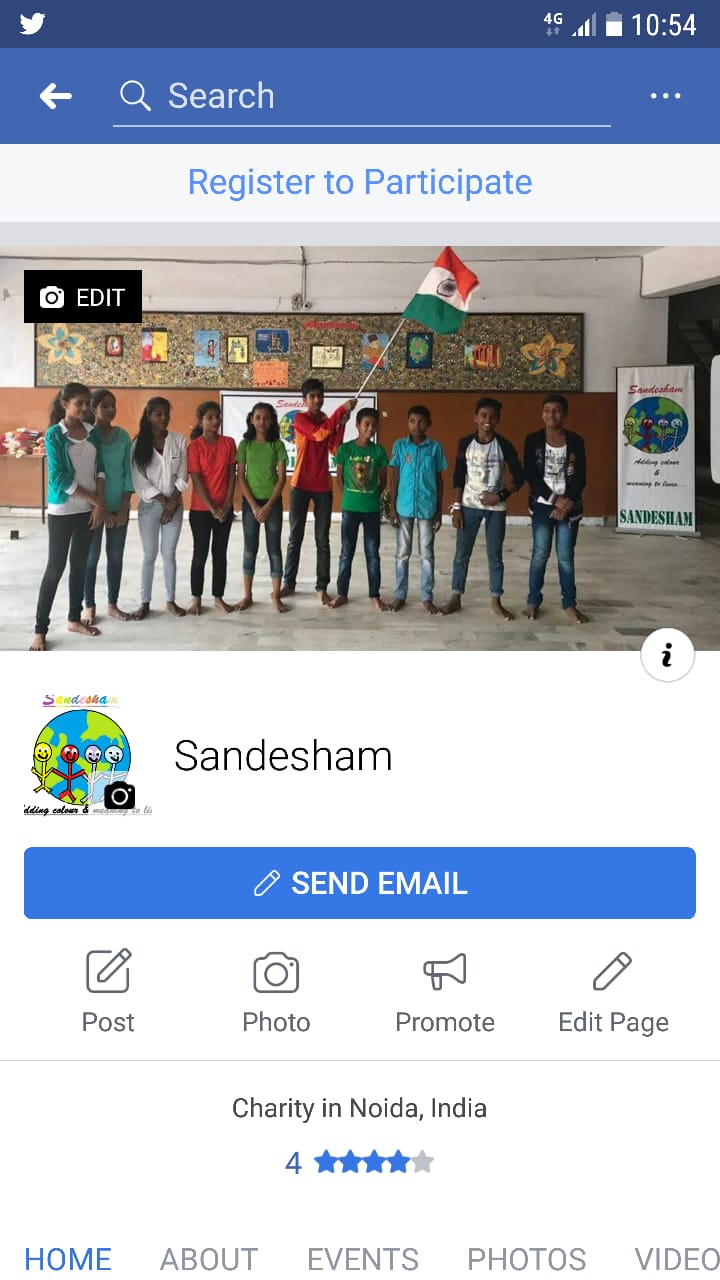This screenshot has width=720, height=1280.
Task: View the 4-star rating reviews
Action: pyautogui.click(x=360, y=1162)
